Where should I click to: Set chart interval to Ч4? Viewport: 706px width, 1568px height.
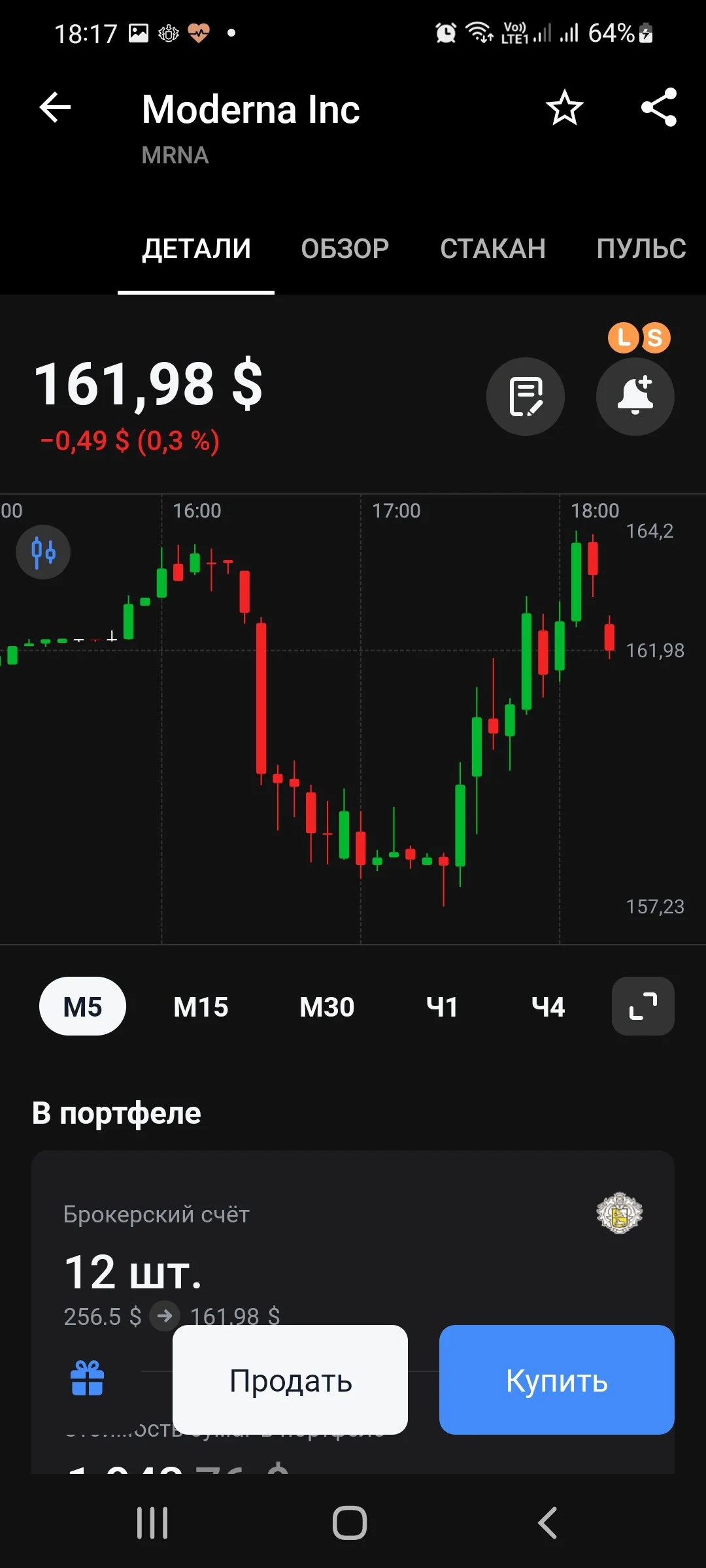tap(548, 1006)
